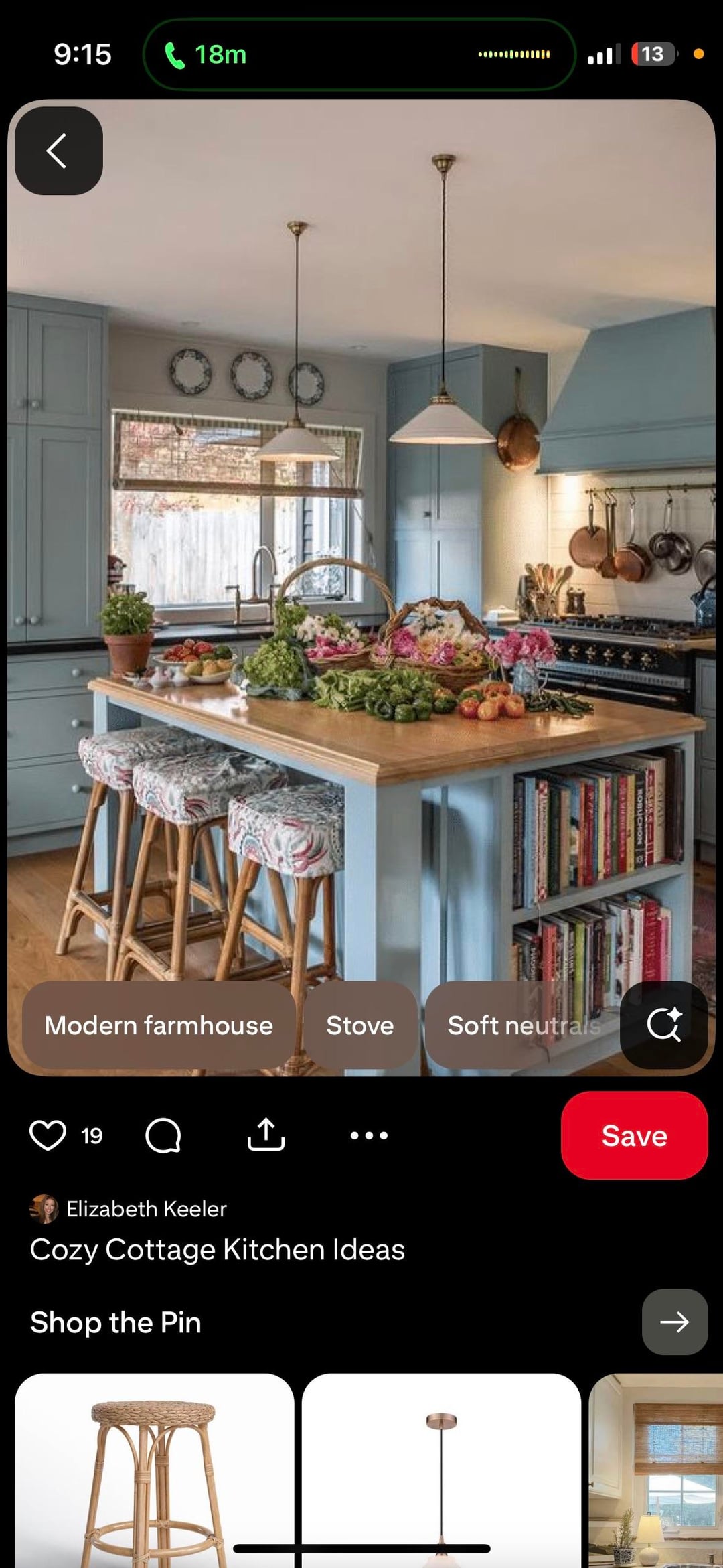
Task: Go back using the arrow button
Action: point(58,151)
